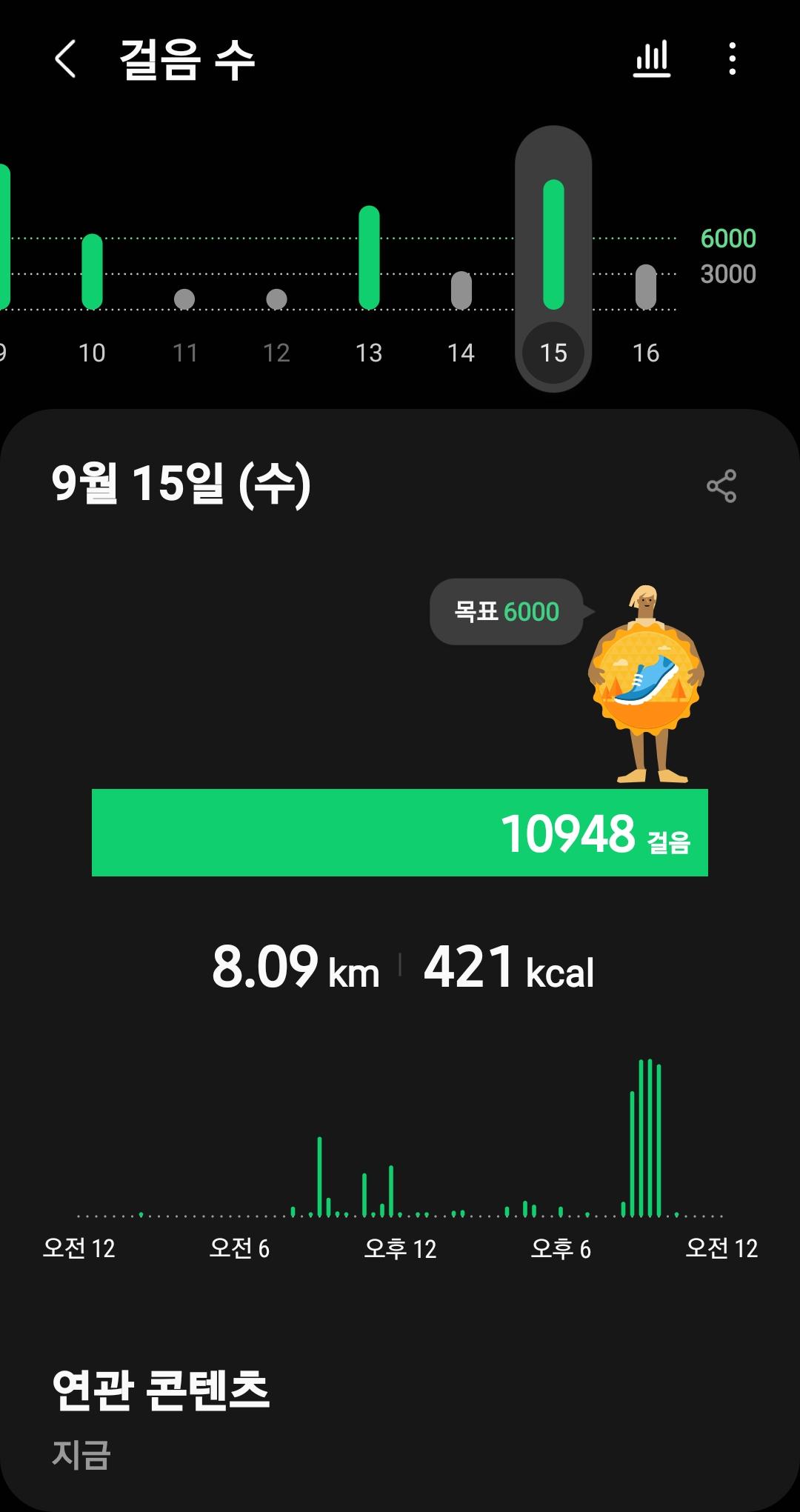Go back from the 걸음 수 screen

[65, 59]
